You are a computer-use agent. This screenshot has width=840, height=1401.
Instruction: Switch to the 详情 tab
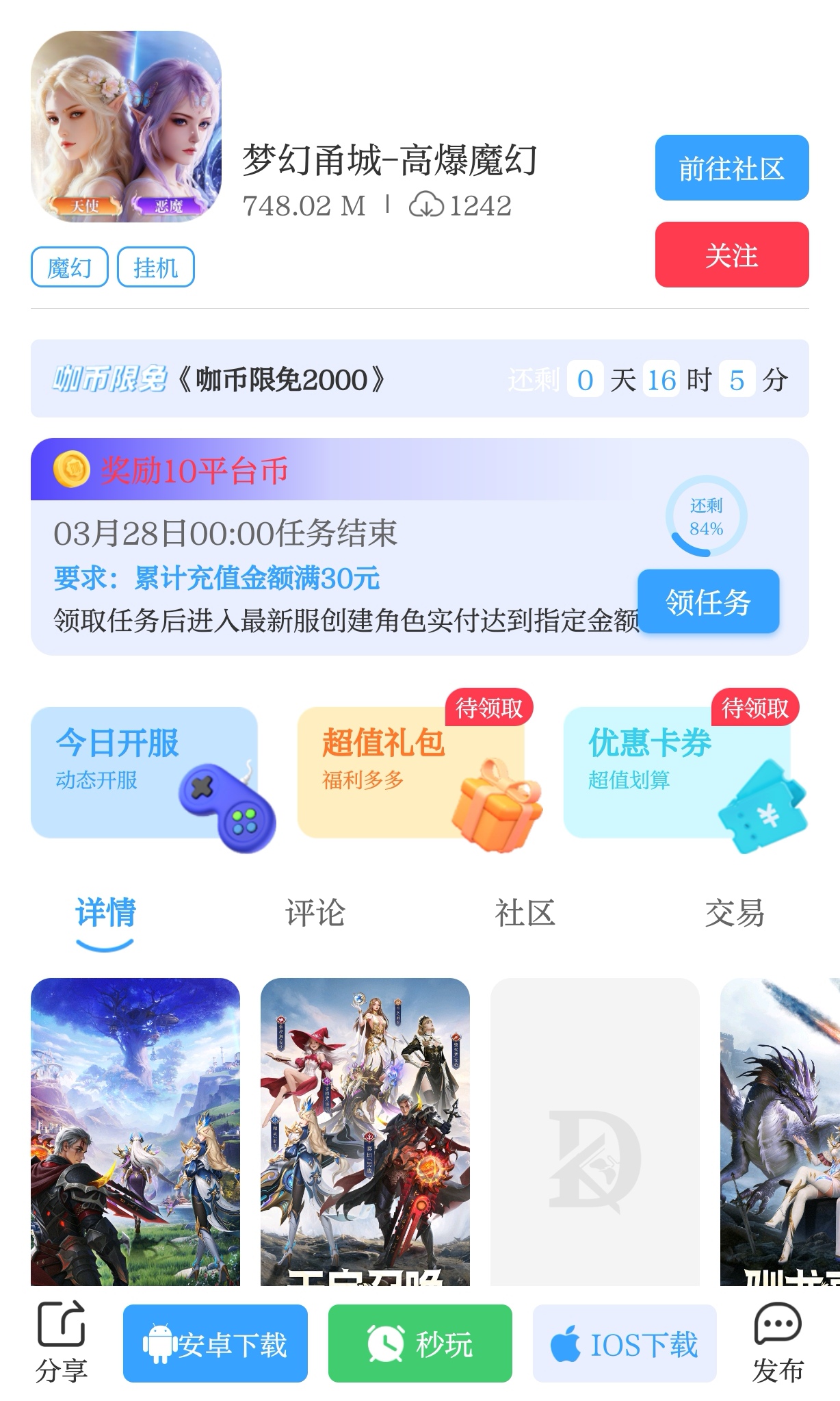coord(105,913)
